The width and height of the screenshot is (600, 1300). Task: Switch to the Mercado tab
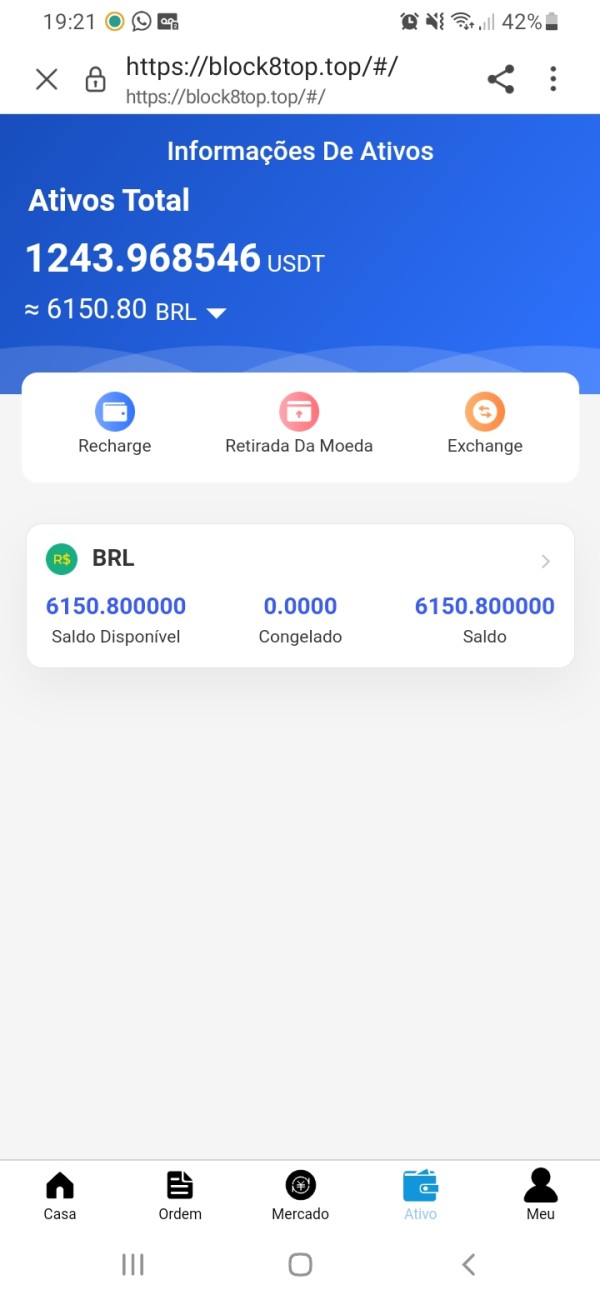[300, 1196]
